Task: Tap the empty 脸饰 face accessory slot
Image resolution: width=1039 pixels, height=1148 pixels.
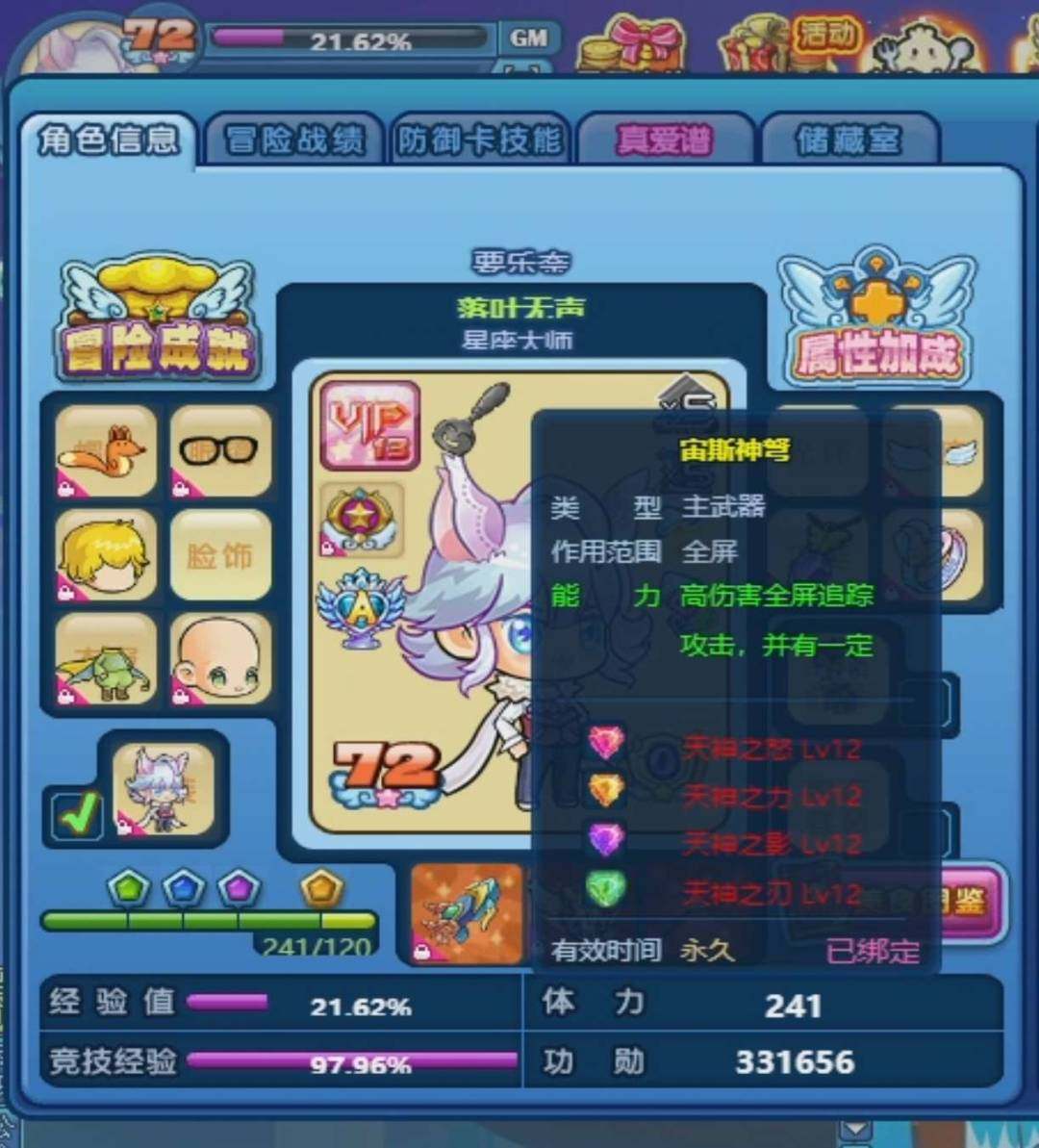Action: pos(220,555)
